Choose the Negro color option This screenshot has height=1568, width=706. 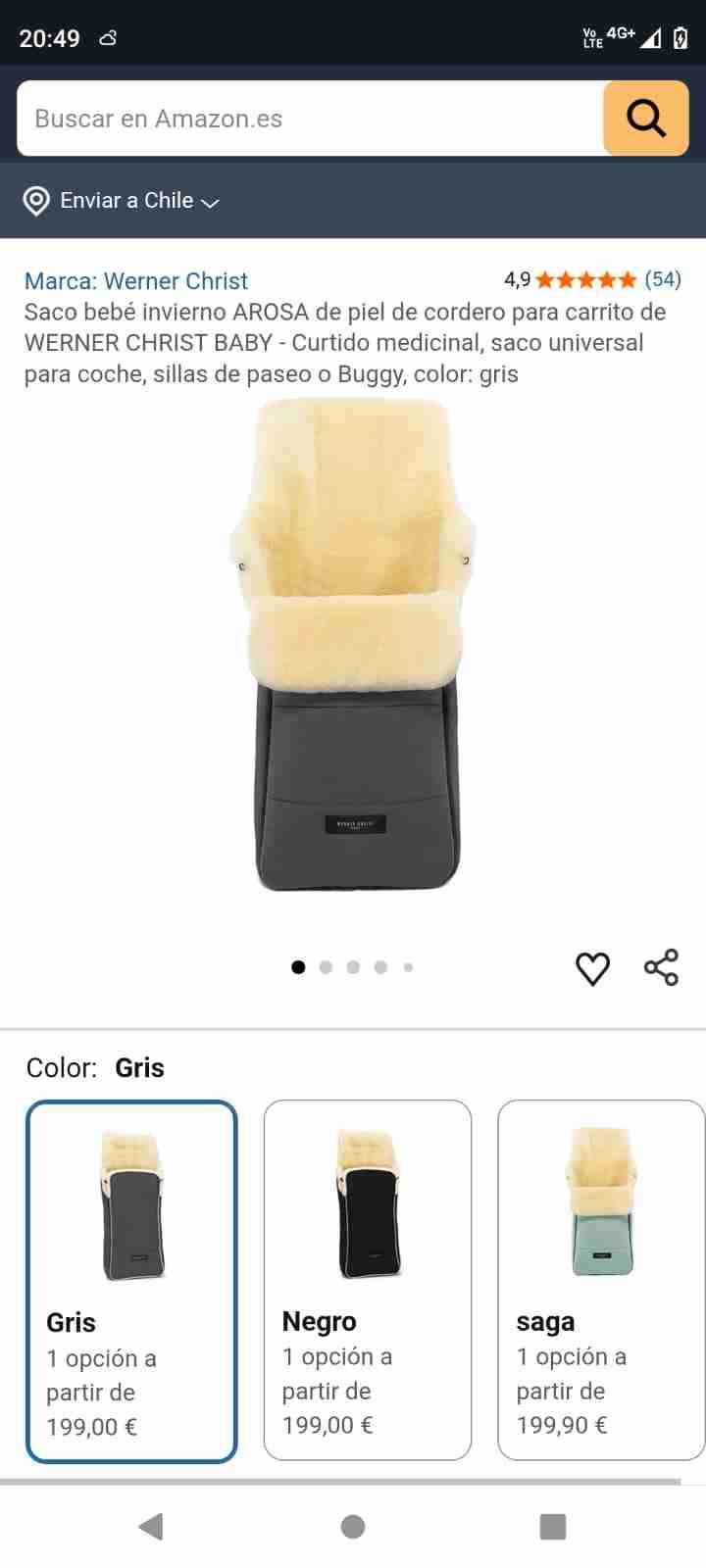pyautogui.click(x=368, y=1279)
